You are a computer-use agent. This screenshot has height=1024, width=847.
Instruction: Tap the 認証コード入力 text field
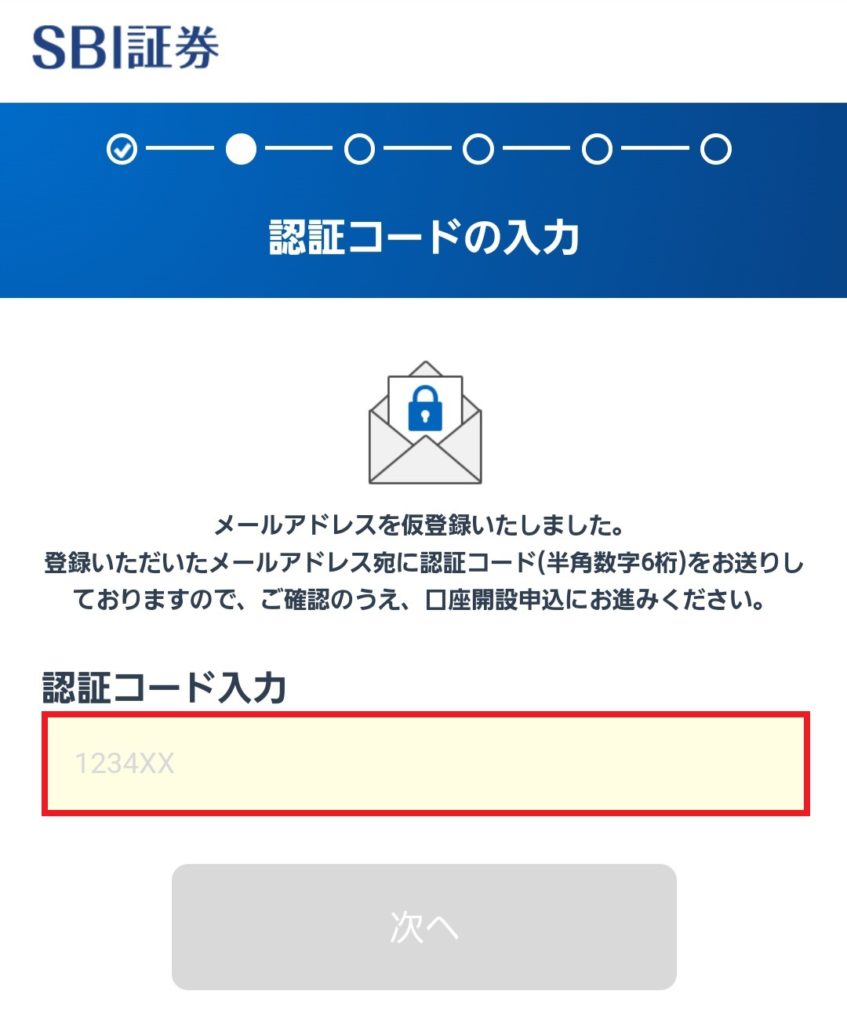point(425,764)
